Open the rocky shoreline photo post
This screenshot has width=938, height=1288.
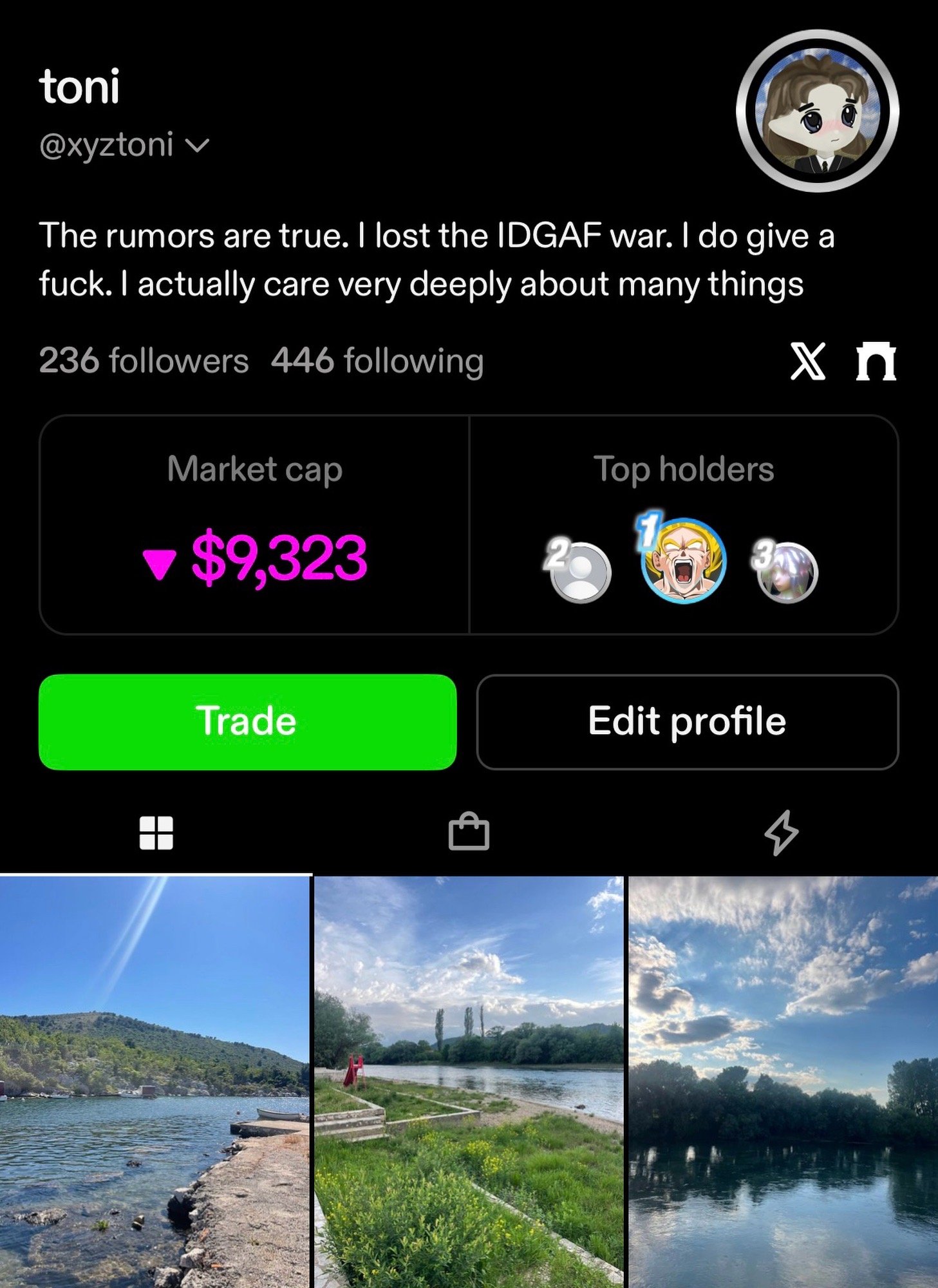[x=155, y=1082]
